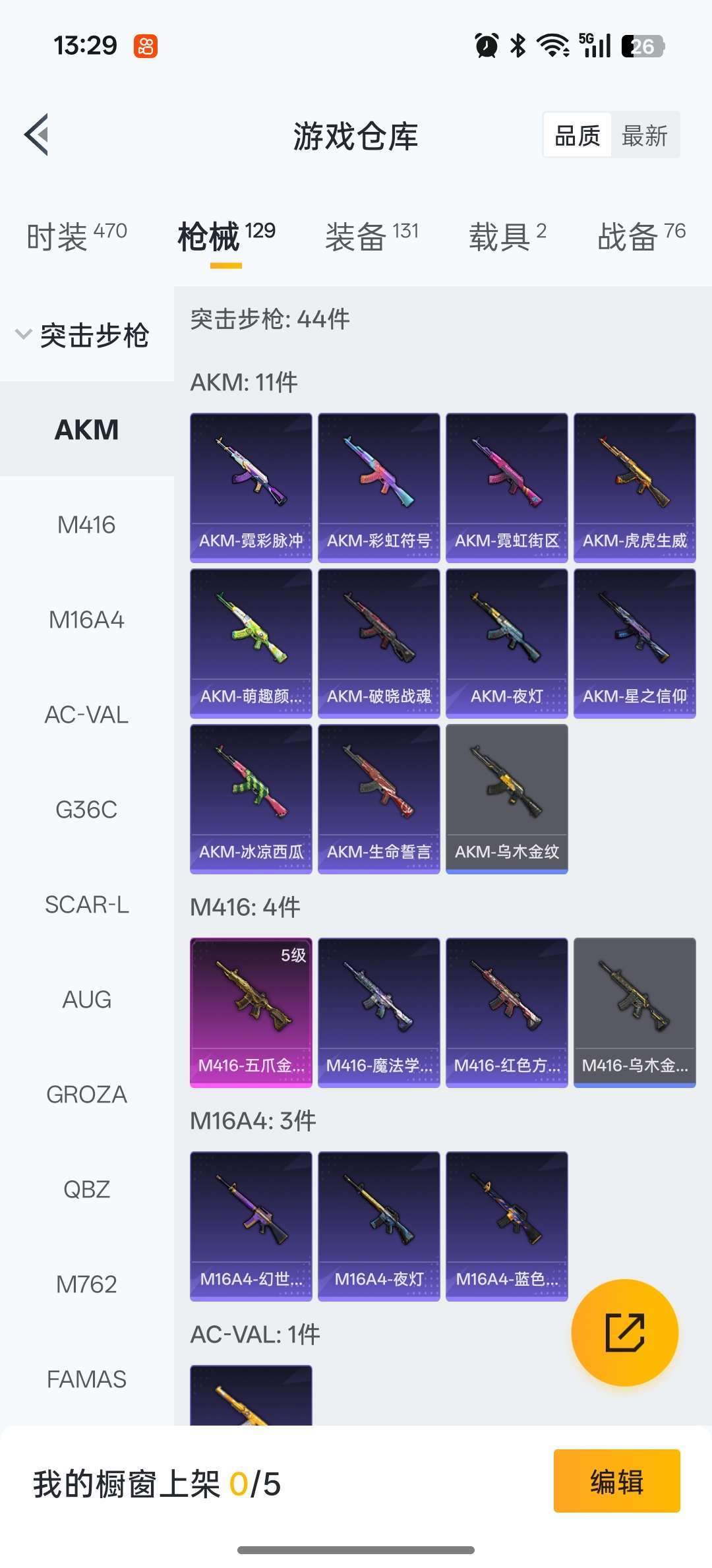View the AKM-虎虎生威 skin
This screenshot has height=1568, width=712.
(x=634, y=488)
